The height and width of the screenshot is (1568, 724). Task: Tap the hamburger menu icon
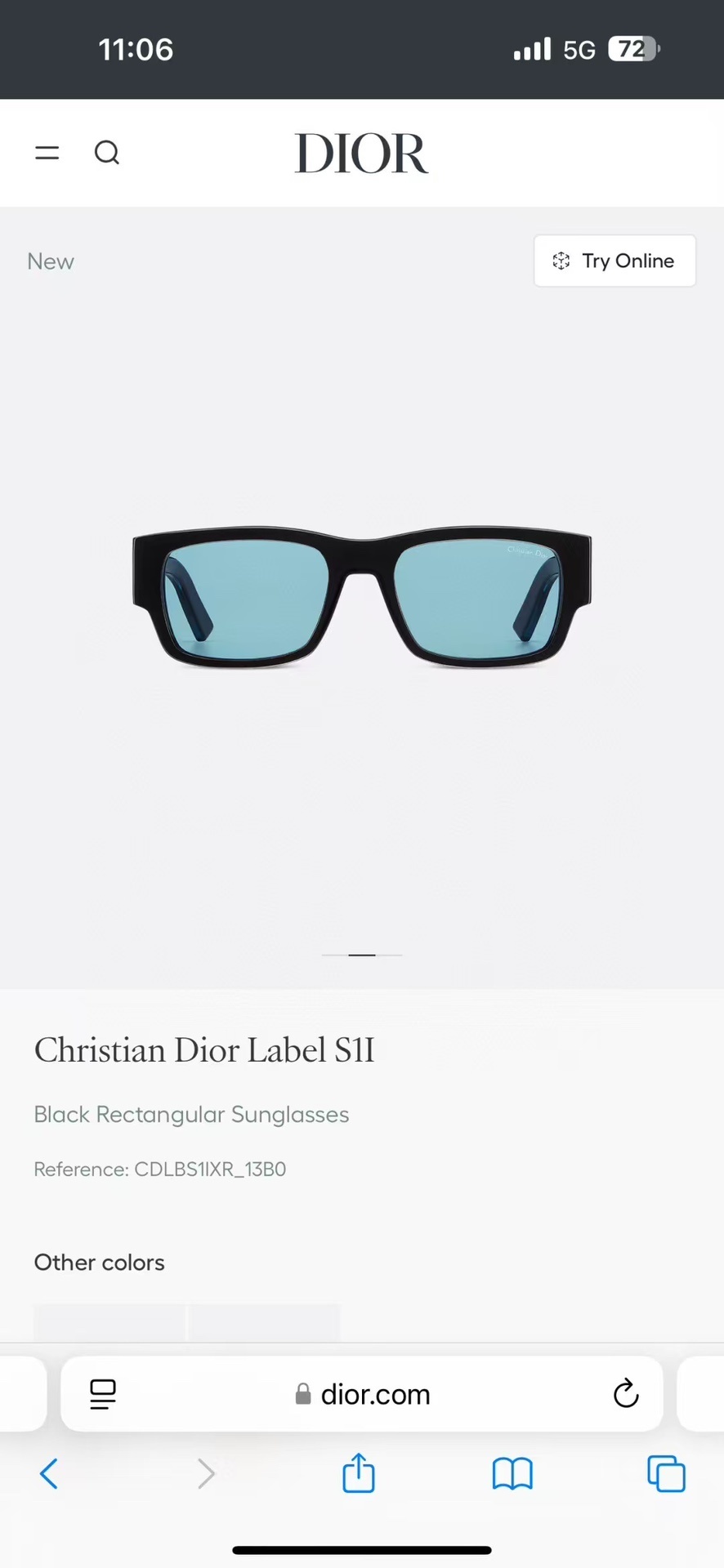[47, 153]
